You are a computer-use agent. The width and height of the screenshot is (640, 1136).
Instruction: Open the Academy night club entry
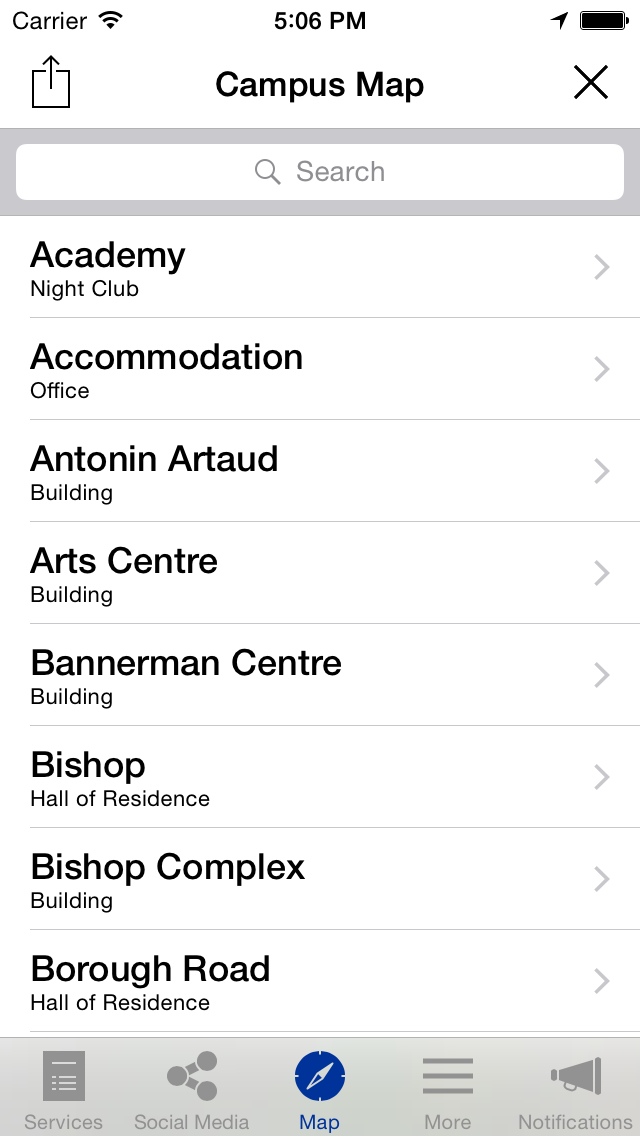[x=320, y=268]
